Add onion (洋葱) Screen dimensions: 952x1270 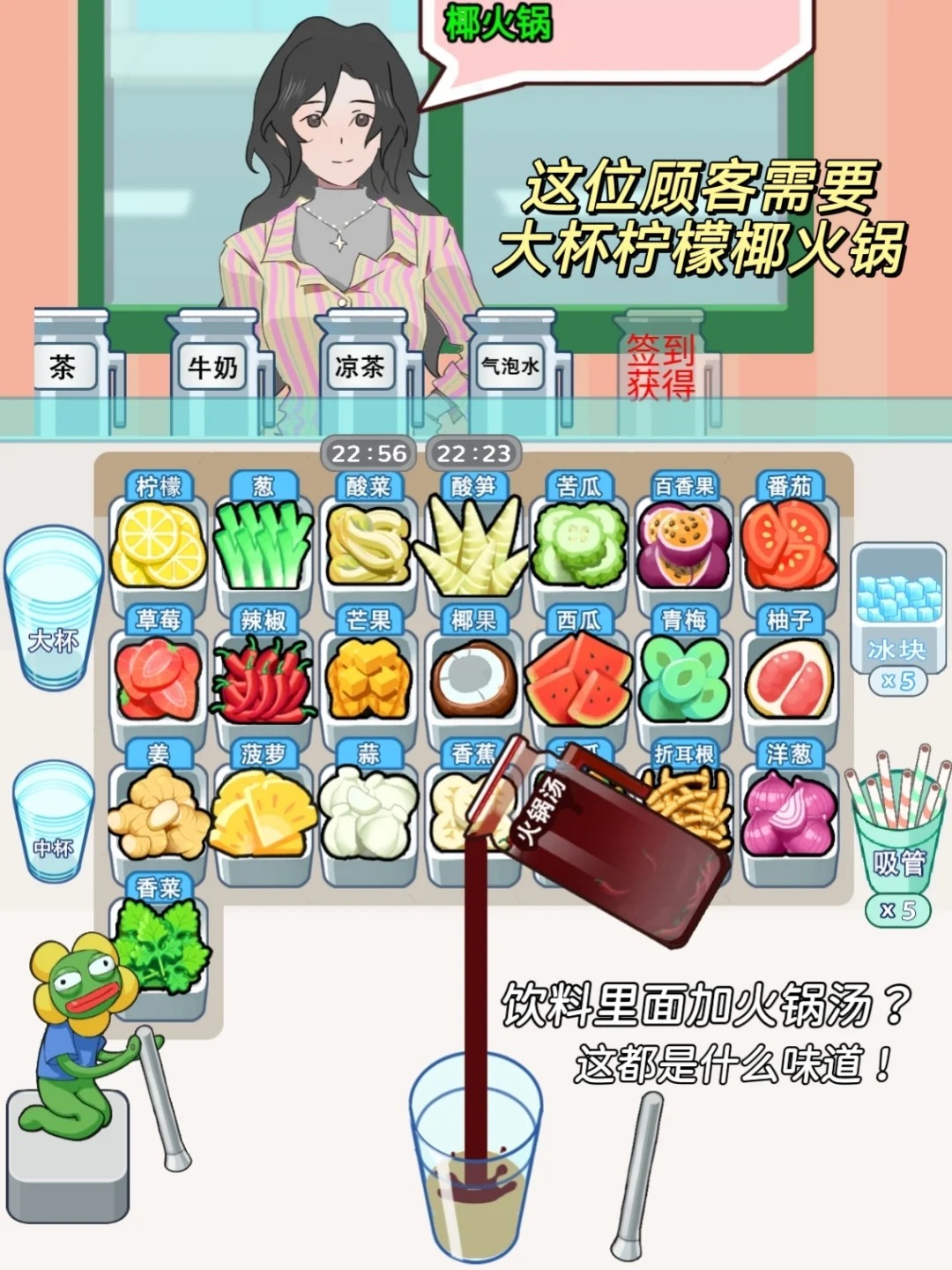789,813
